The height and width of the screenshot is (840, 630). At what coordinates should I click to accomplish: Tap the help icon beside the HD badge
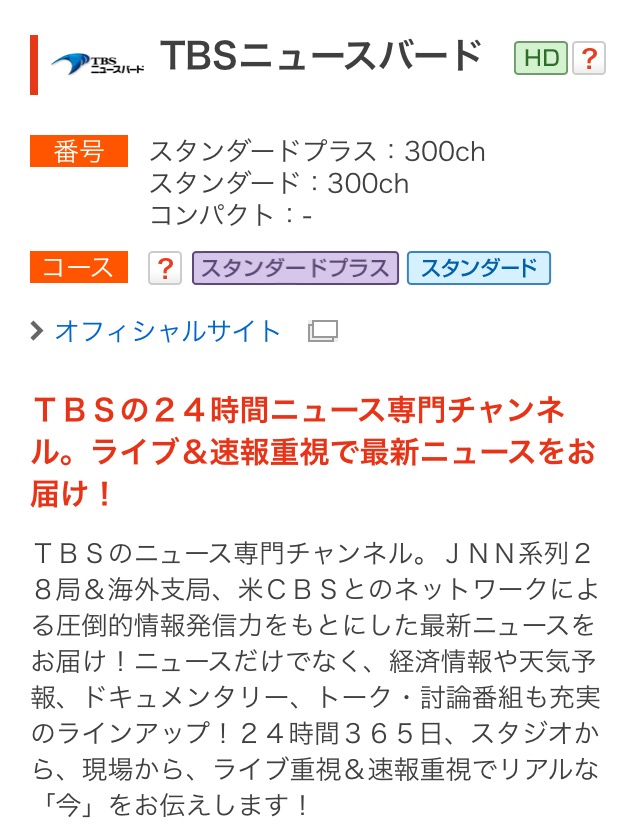coord(590,58)
